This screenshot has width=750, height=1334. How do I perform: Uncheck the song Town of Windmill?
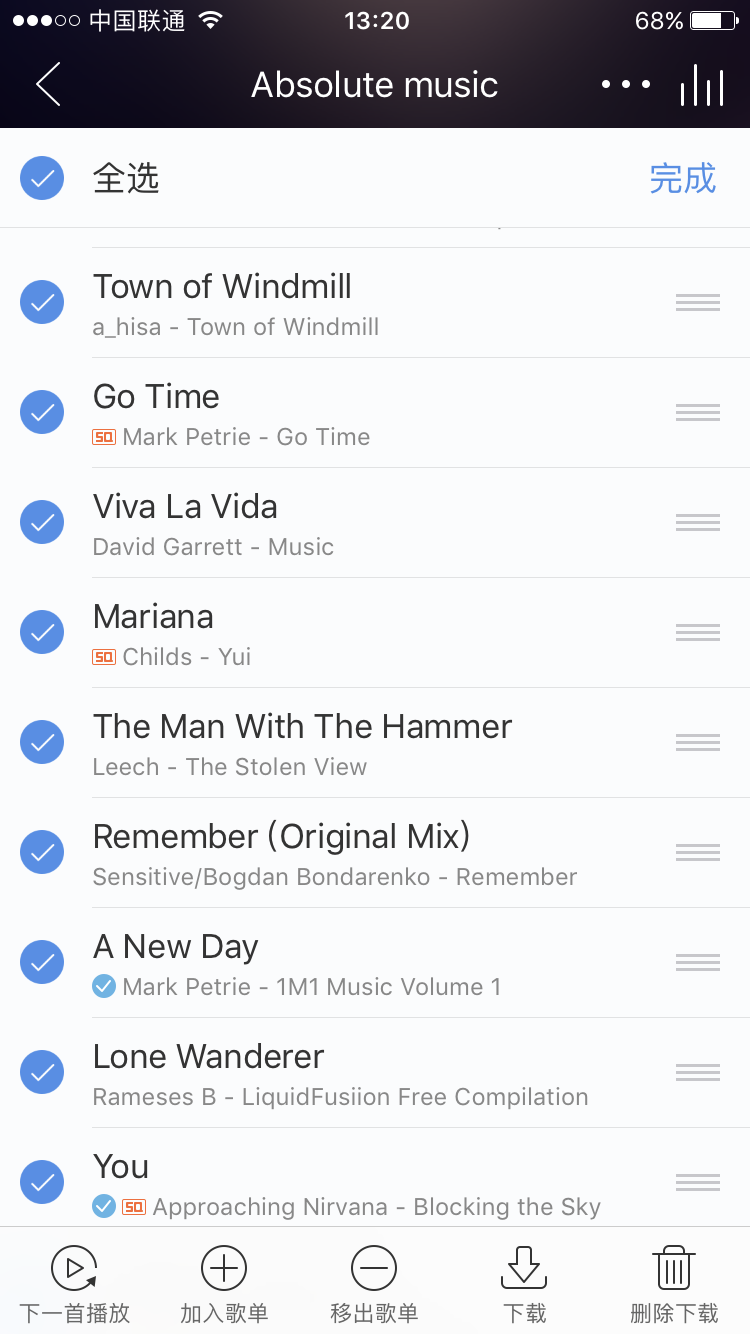(42, 302)
